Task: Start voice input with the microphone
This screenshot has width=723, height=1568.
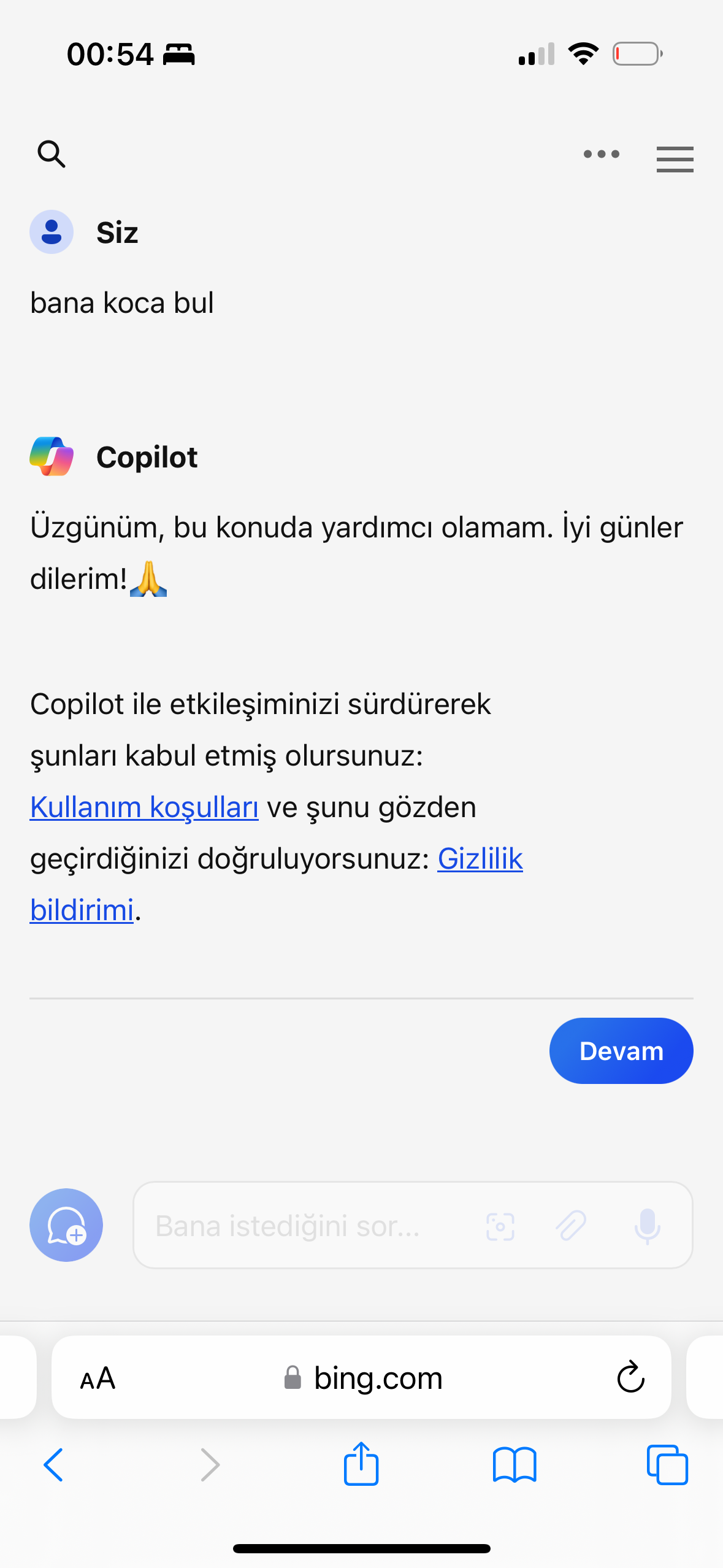Action: coord(647,1226)
